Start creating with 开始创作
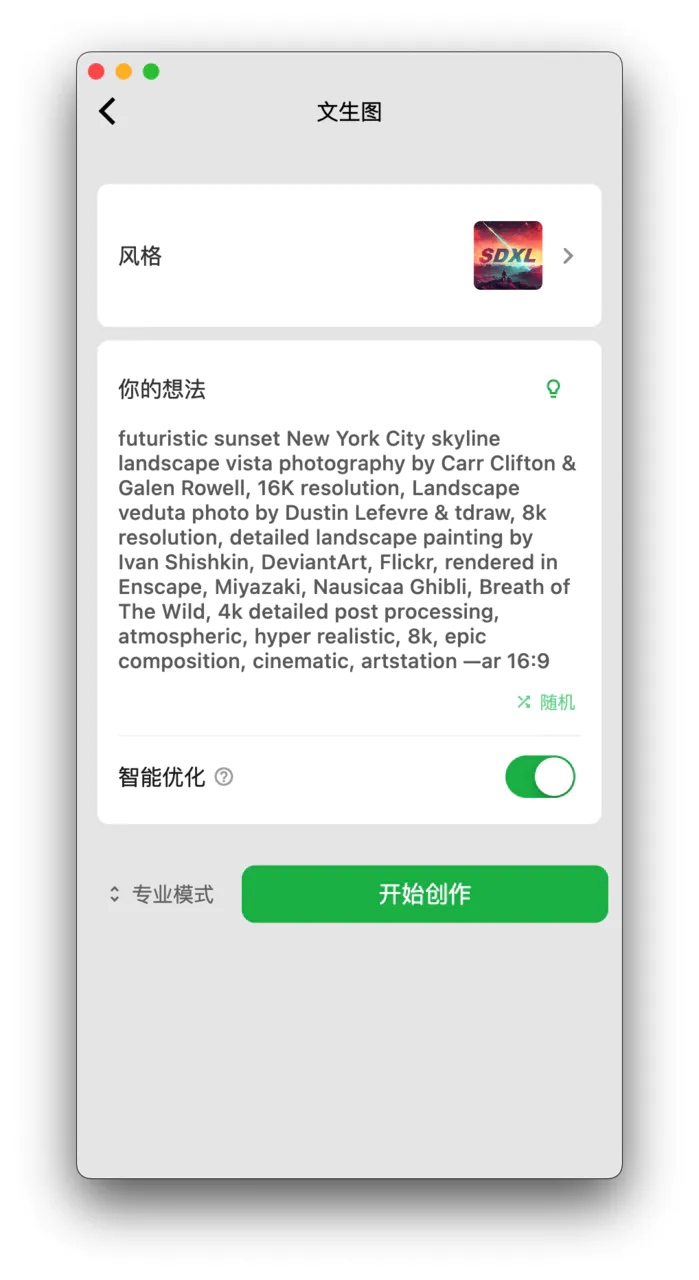 point(425,894)
